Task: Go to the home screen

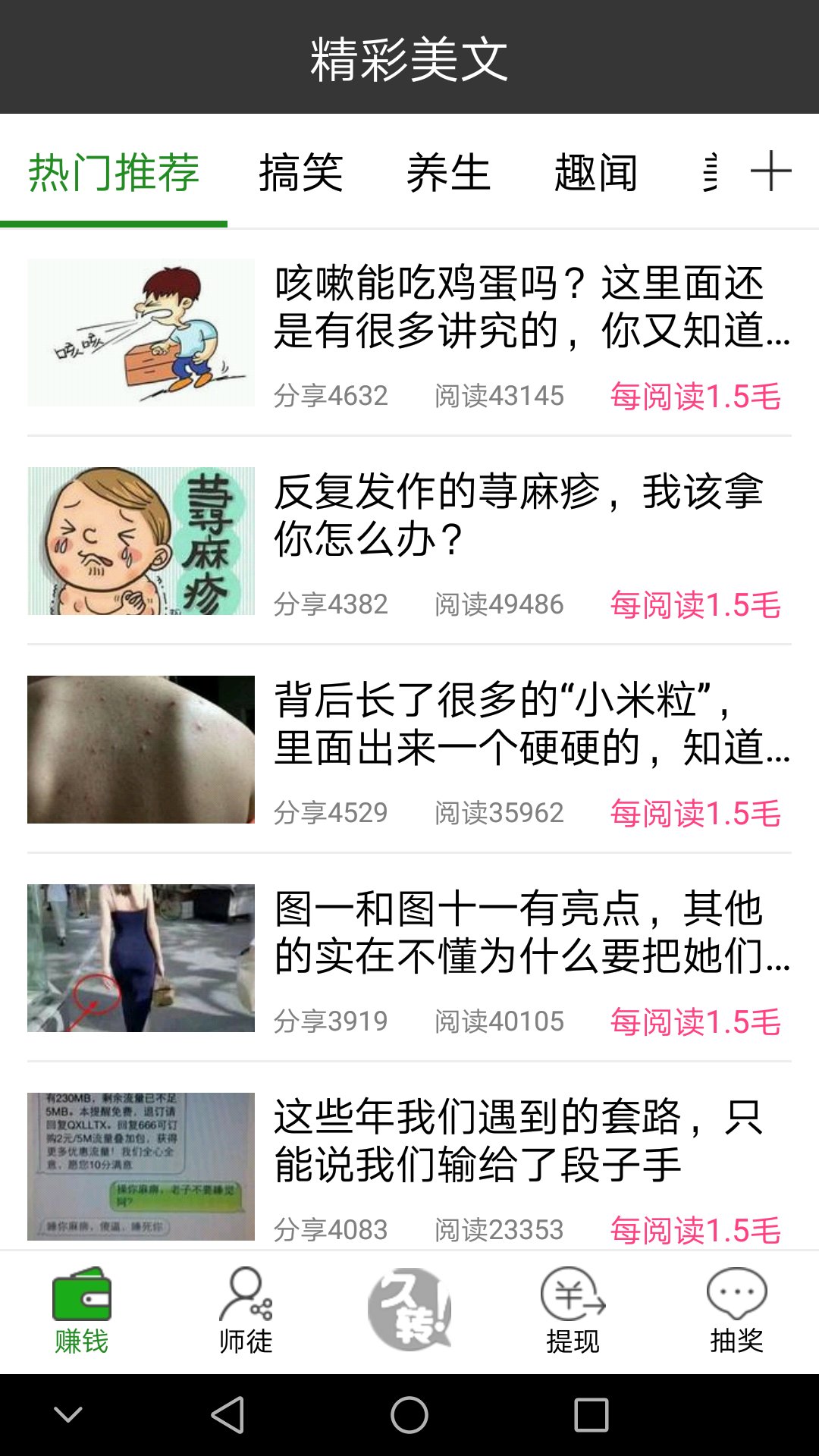Action: tap(409, 1415)
